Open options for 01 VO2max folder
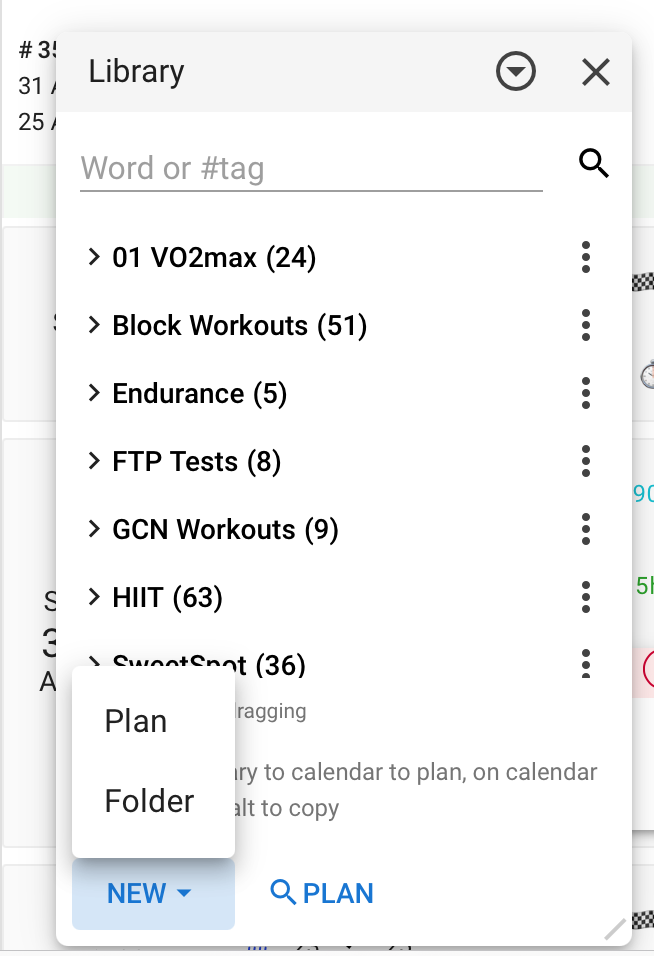 pyautogui.click(x=586, y=258)
